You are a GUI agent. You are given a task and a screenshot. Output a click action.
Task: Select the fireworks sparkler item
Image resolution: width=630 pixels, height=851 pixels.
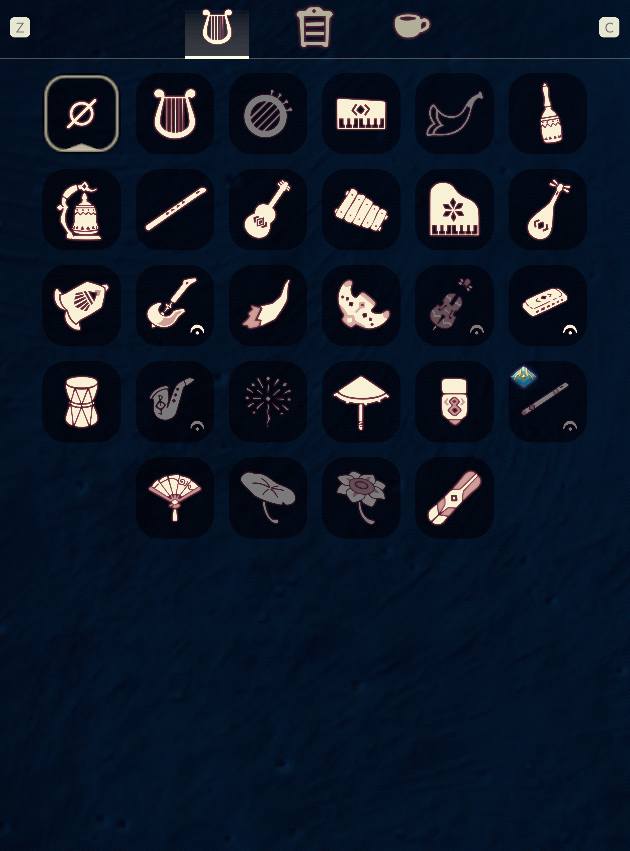pos(268,402)
